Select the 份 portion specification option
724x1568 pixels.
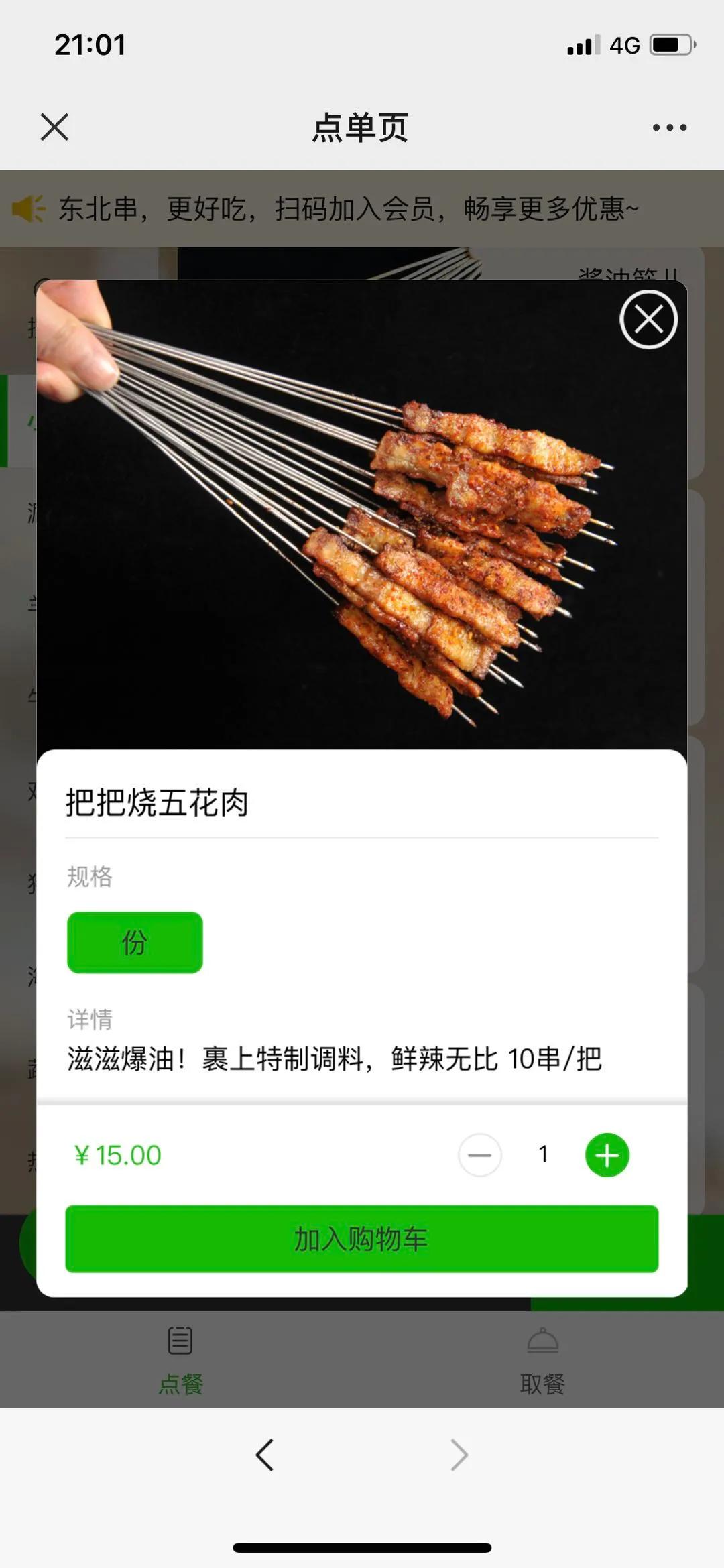click(x=134, y=942)
